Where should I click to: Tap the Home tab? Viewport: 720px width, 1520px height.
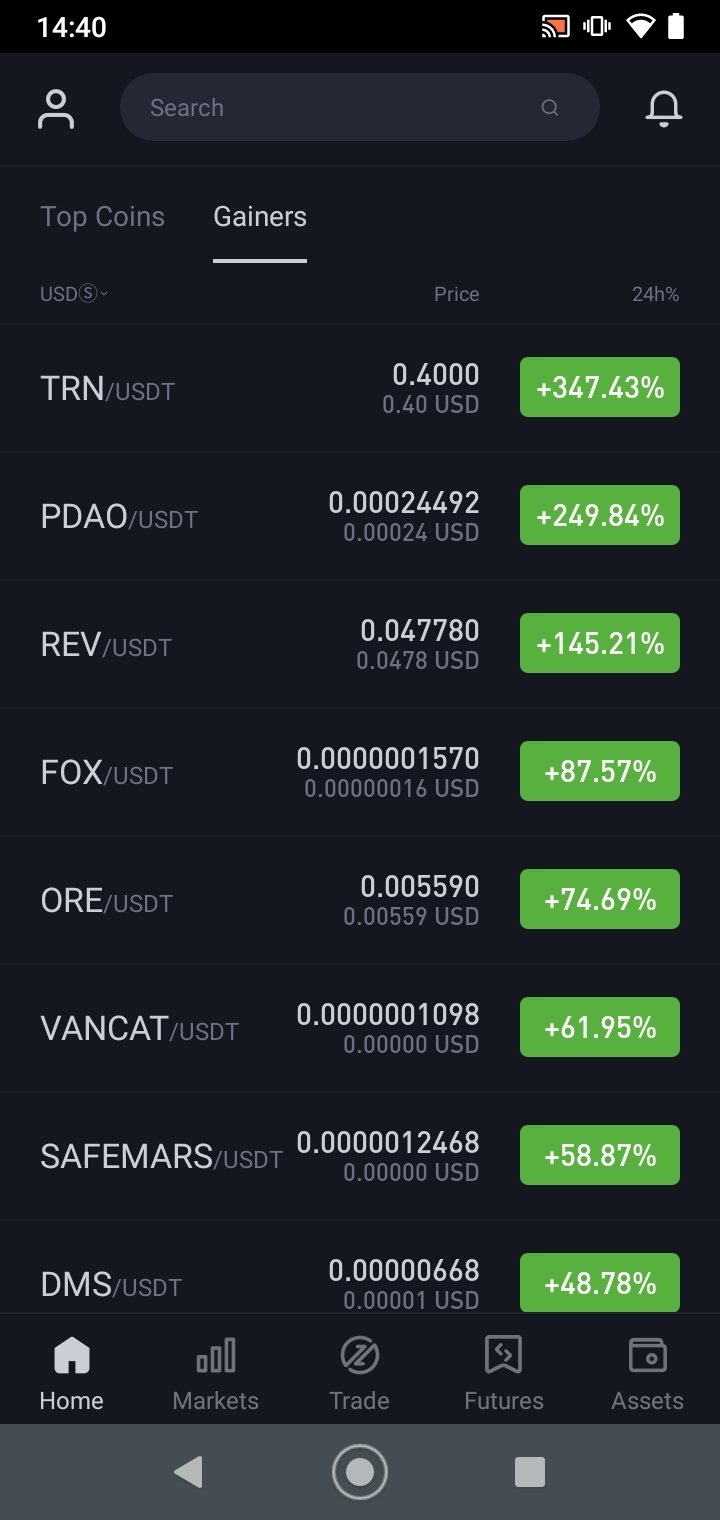point(72,1373)
